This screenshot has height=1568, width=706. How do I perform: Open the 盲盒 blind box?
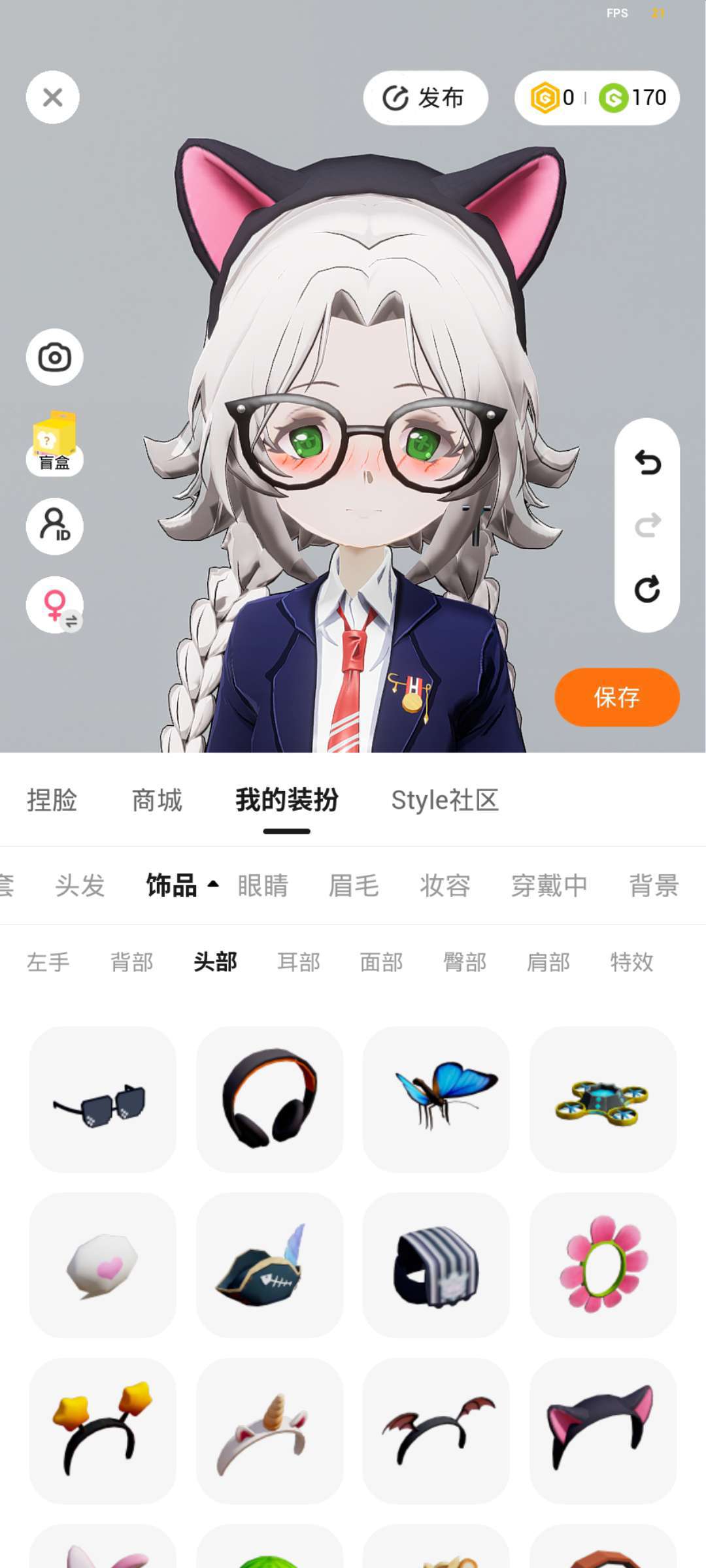[54, 443]
